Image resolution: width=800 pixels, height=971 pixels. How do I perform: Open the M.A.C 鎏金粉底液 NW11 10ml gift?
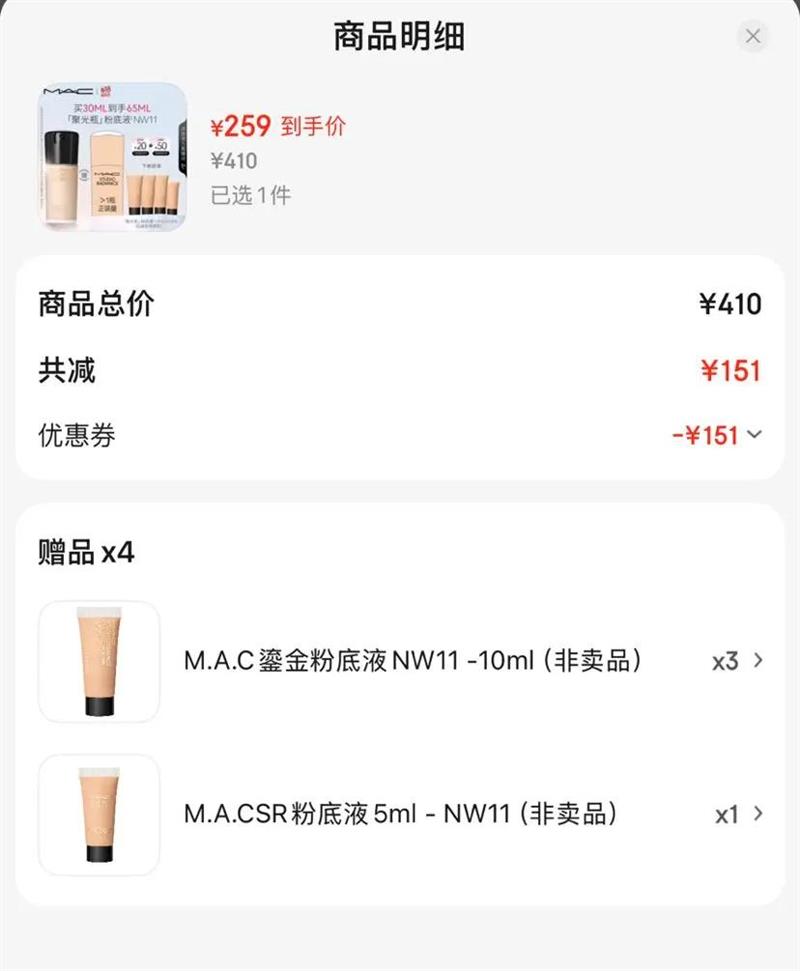757,661
